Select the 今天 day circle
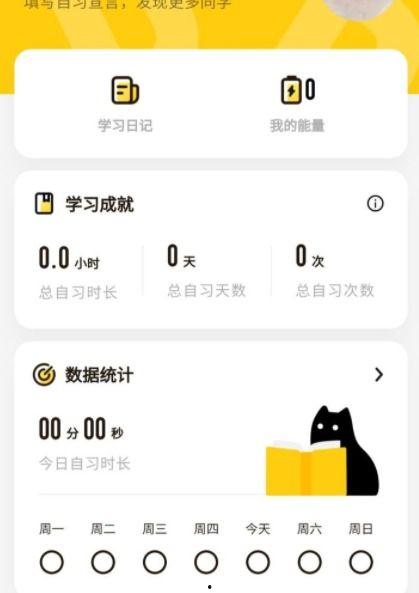The image size is (419, 593). 258,562
